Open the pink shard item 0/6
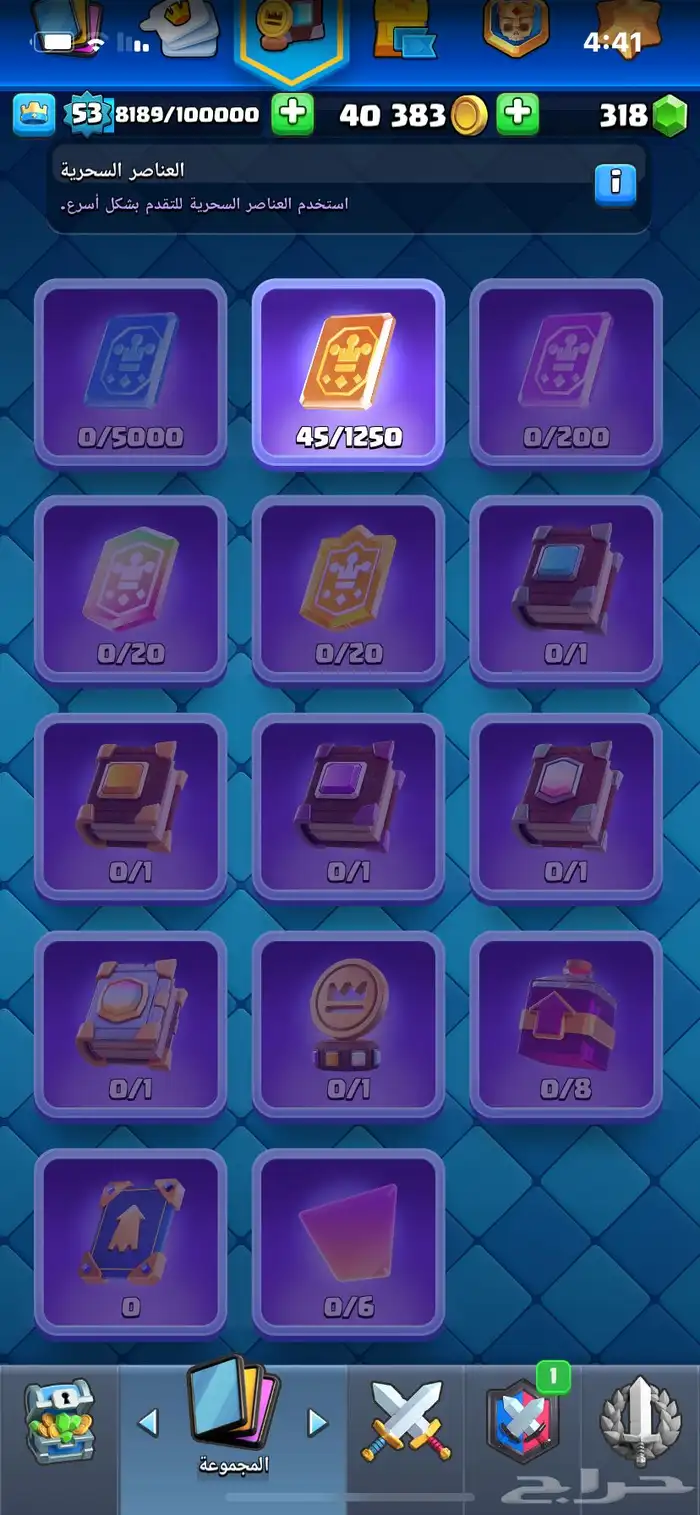 click(x=348, y=1242)
